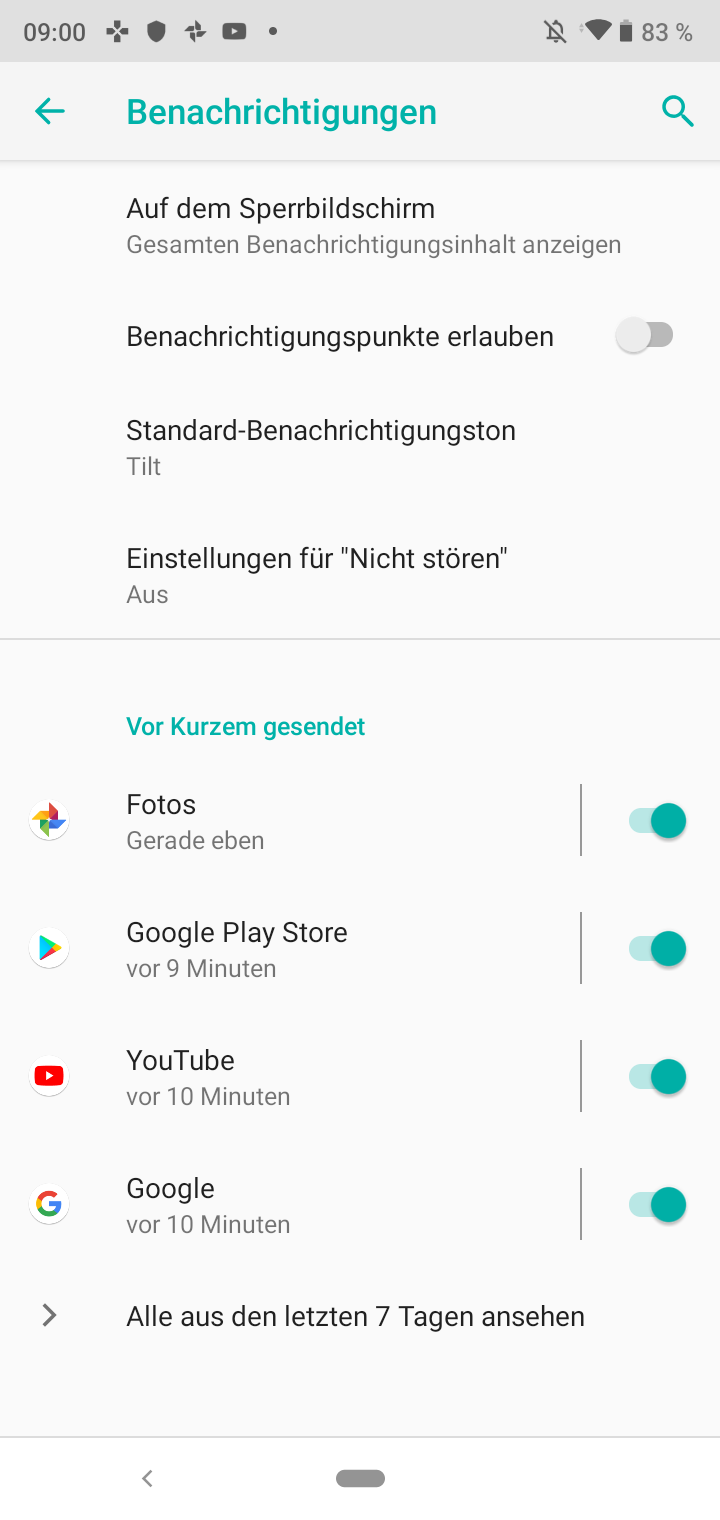The image size is (720, 1520).
Task: Expand Alle aus den letzten 7 Tagen ansehen
Action: click(x=355, y=1316)
